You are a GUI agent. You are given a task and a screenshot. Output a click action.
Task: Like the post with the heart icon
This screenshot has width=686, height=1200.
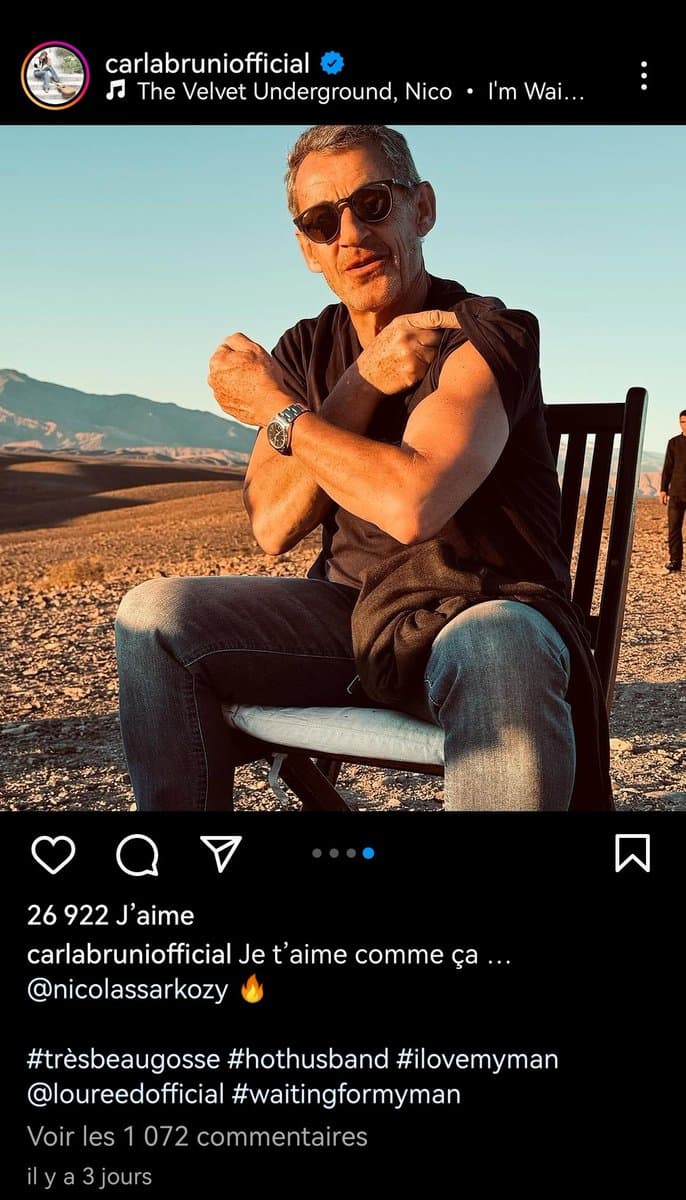click(x=53, y=854)
